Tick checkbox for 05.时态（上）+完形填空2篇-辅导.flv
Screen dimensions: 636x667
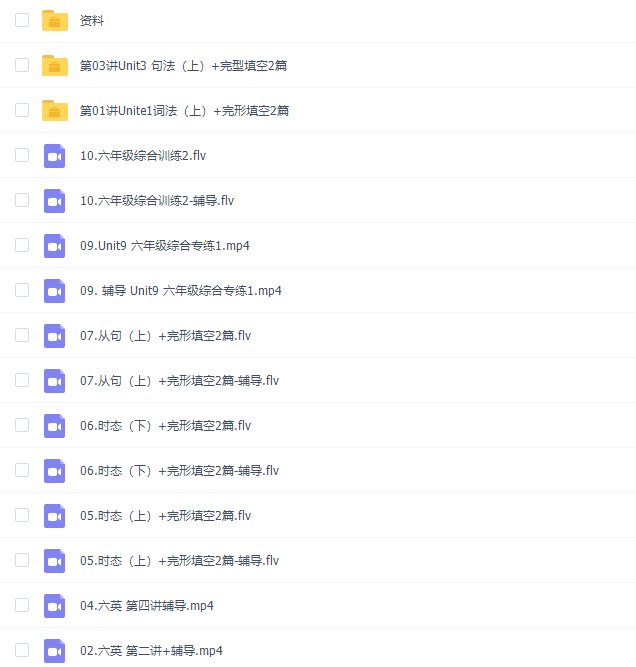[x=22, y=560]
